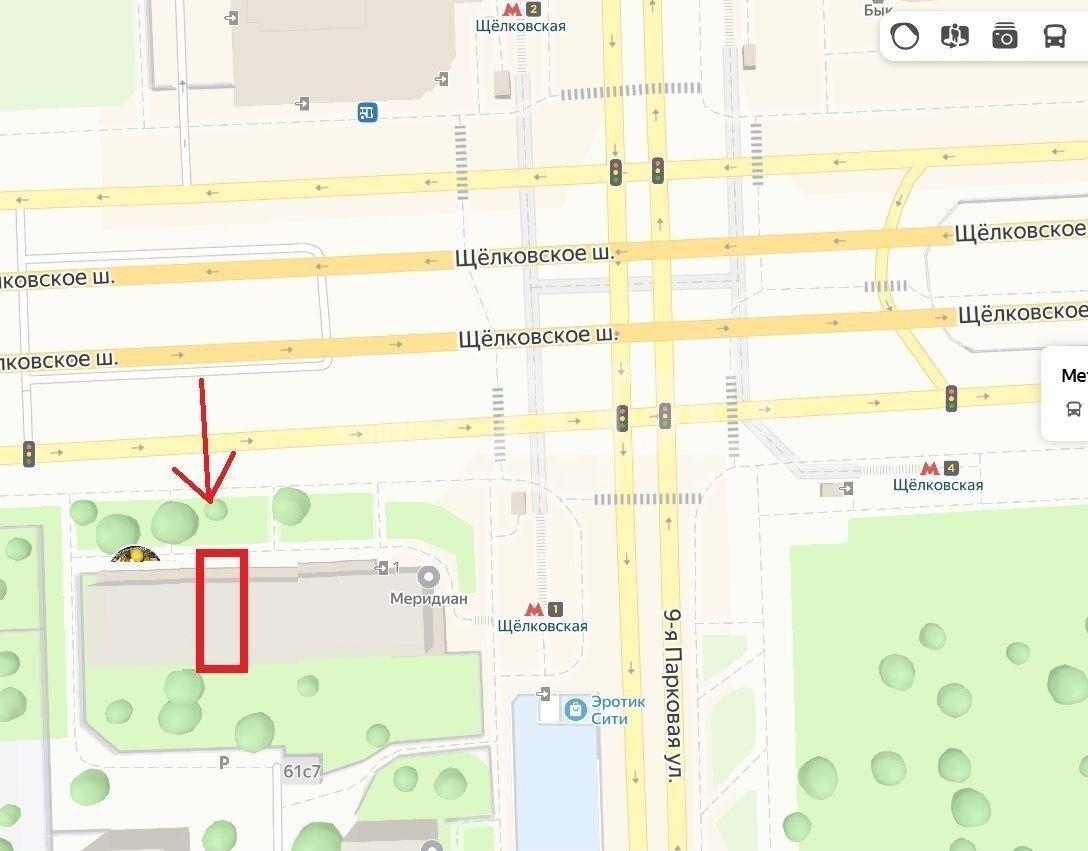This screenshot has width=1088, height=851.
Task: Toggle the traffic layer icon
Action: pos(905,37)
